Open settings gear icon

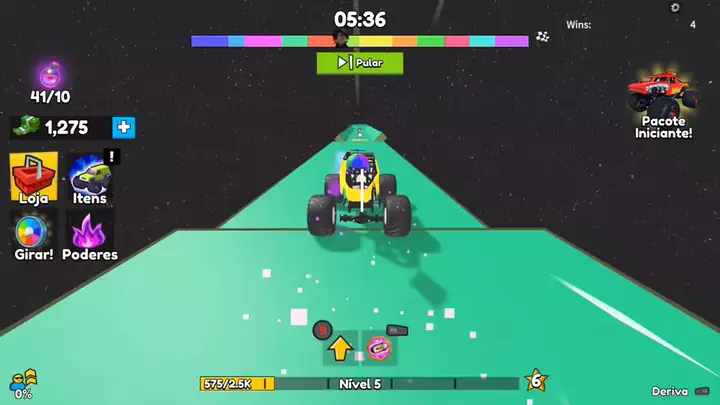[x=675, y=8]
